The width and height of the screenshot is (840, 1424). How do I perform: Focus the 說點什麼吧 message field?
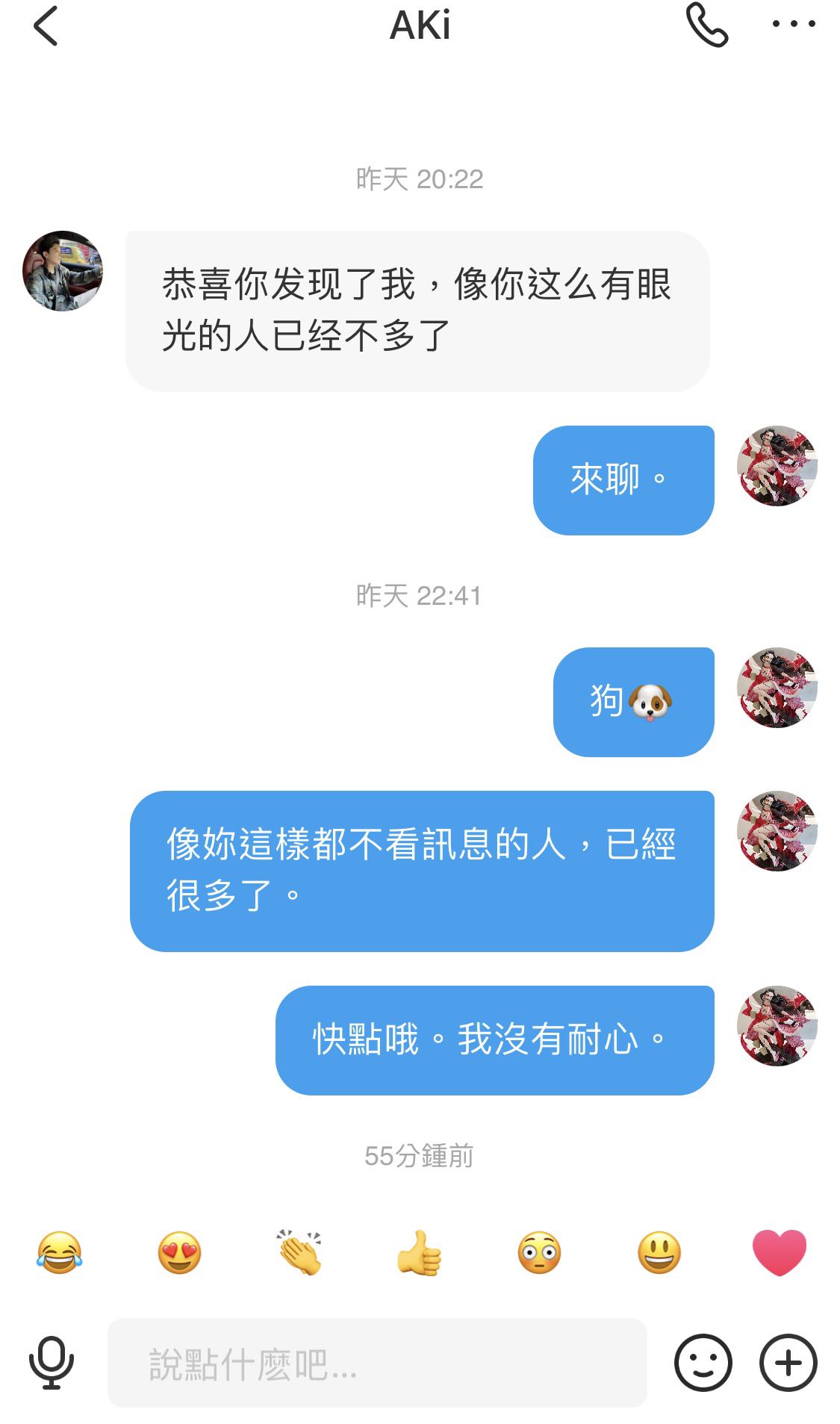pos(377,1364)
